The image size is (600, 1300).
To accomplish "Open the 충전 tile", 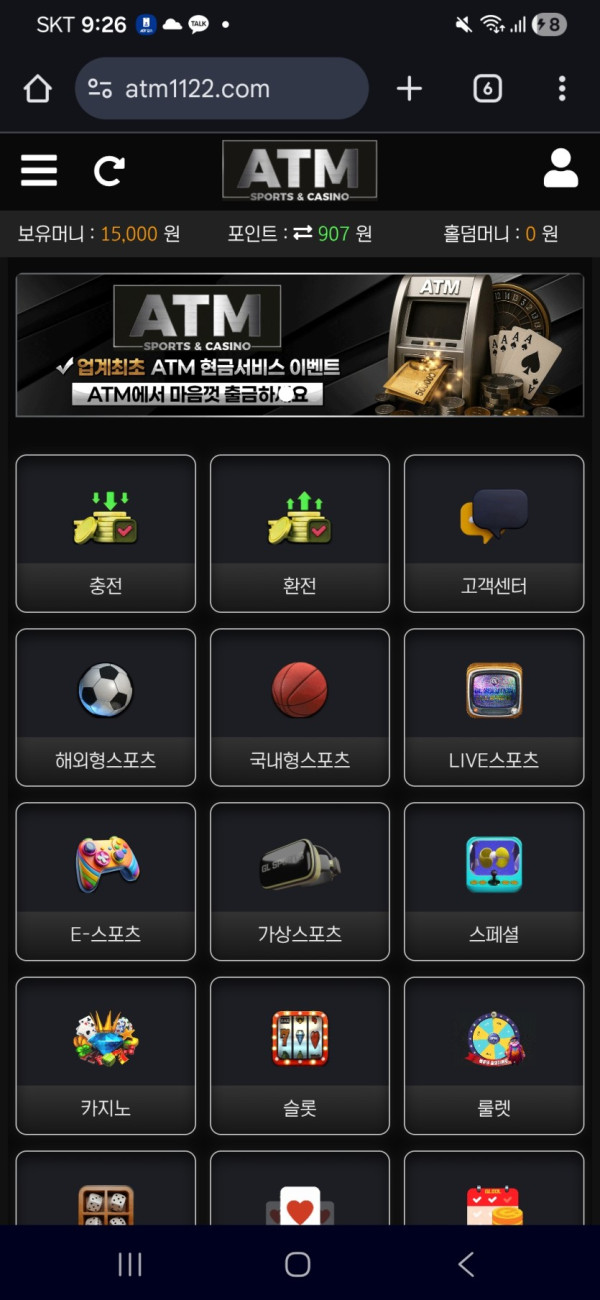I will [x=106, y=533].
